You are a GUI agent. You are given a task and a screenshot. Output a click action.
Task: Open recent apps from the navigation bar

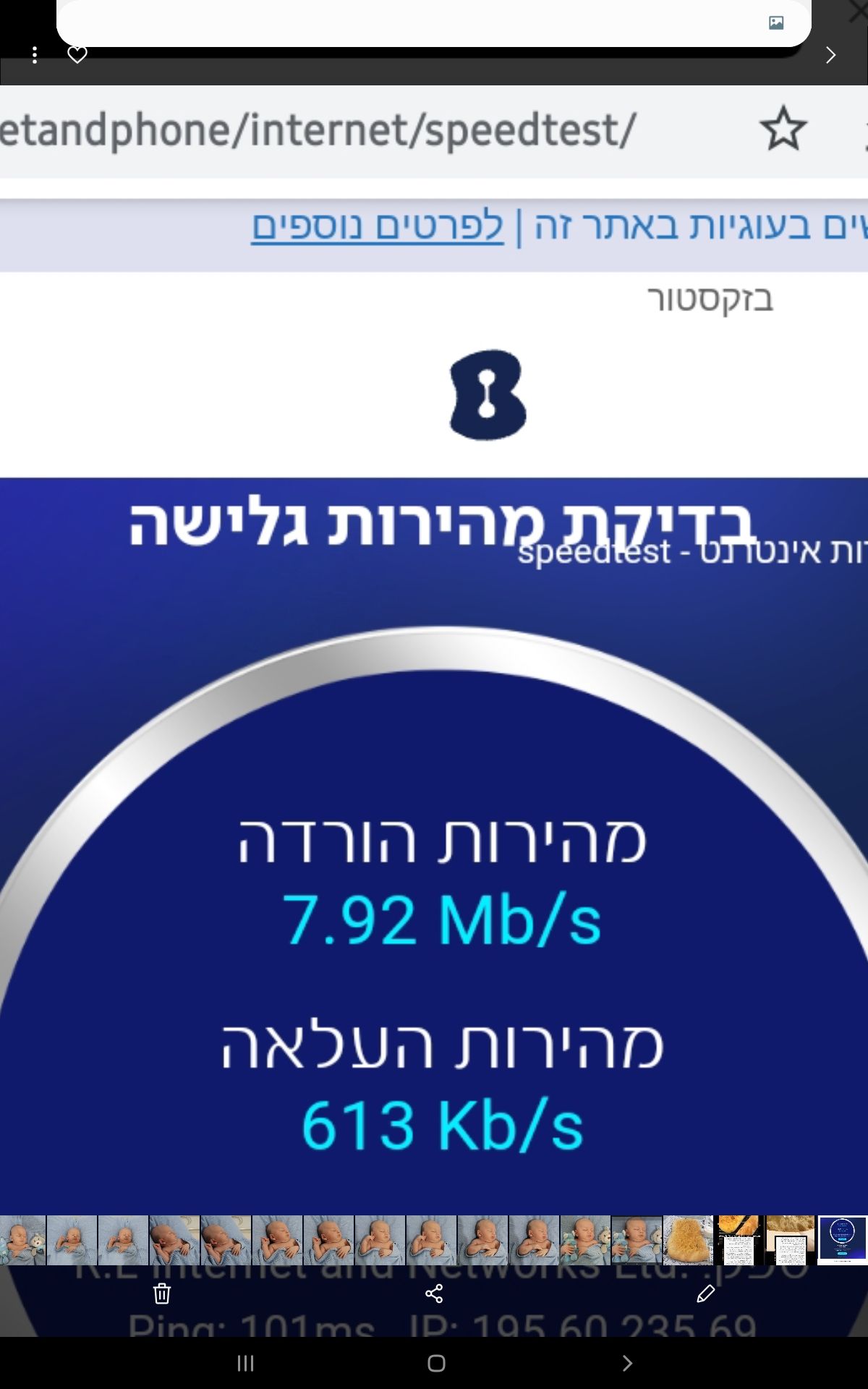click(246, 1363)
